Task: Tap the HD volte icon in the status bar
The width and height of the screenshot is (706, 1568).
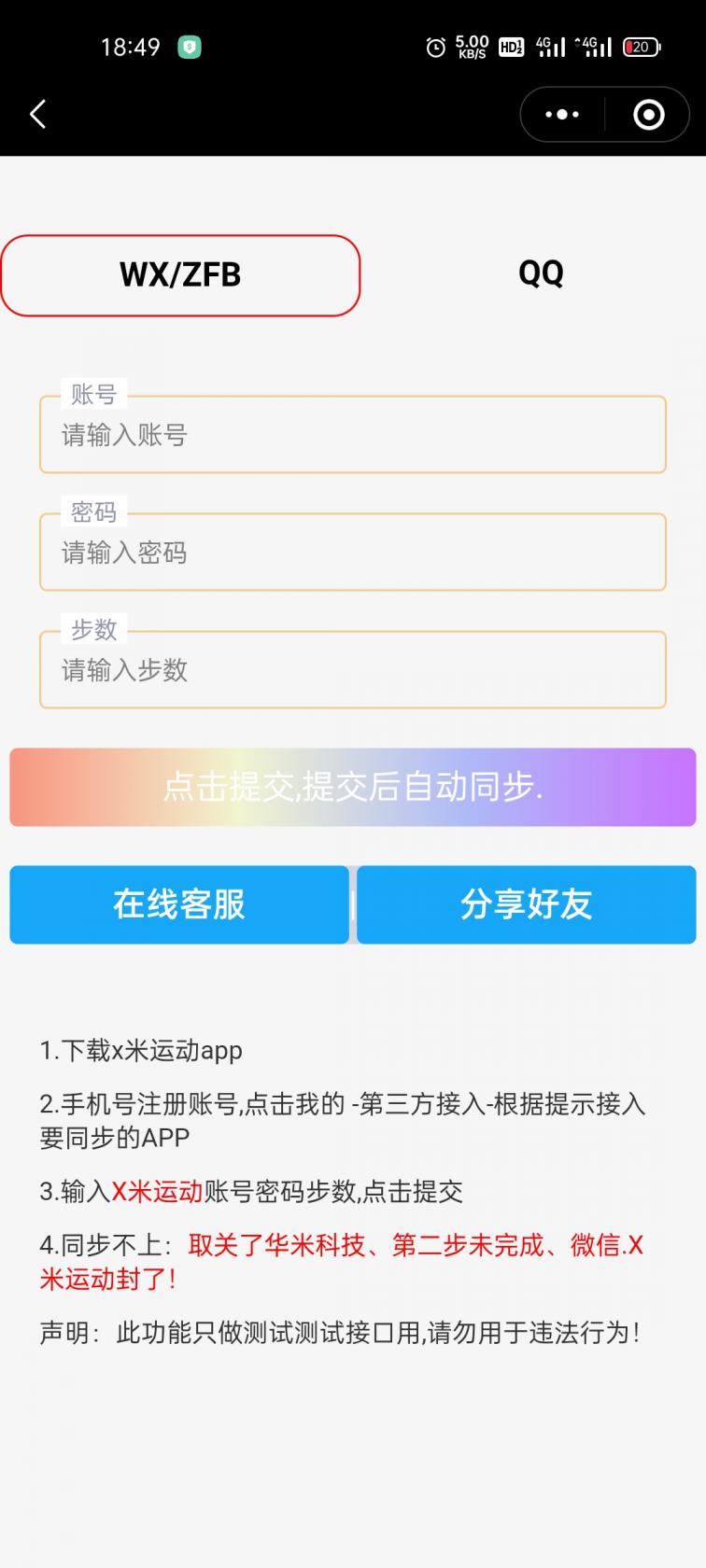Action: click(x=510, y=46)
